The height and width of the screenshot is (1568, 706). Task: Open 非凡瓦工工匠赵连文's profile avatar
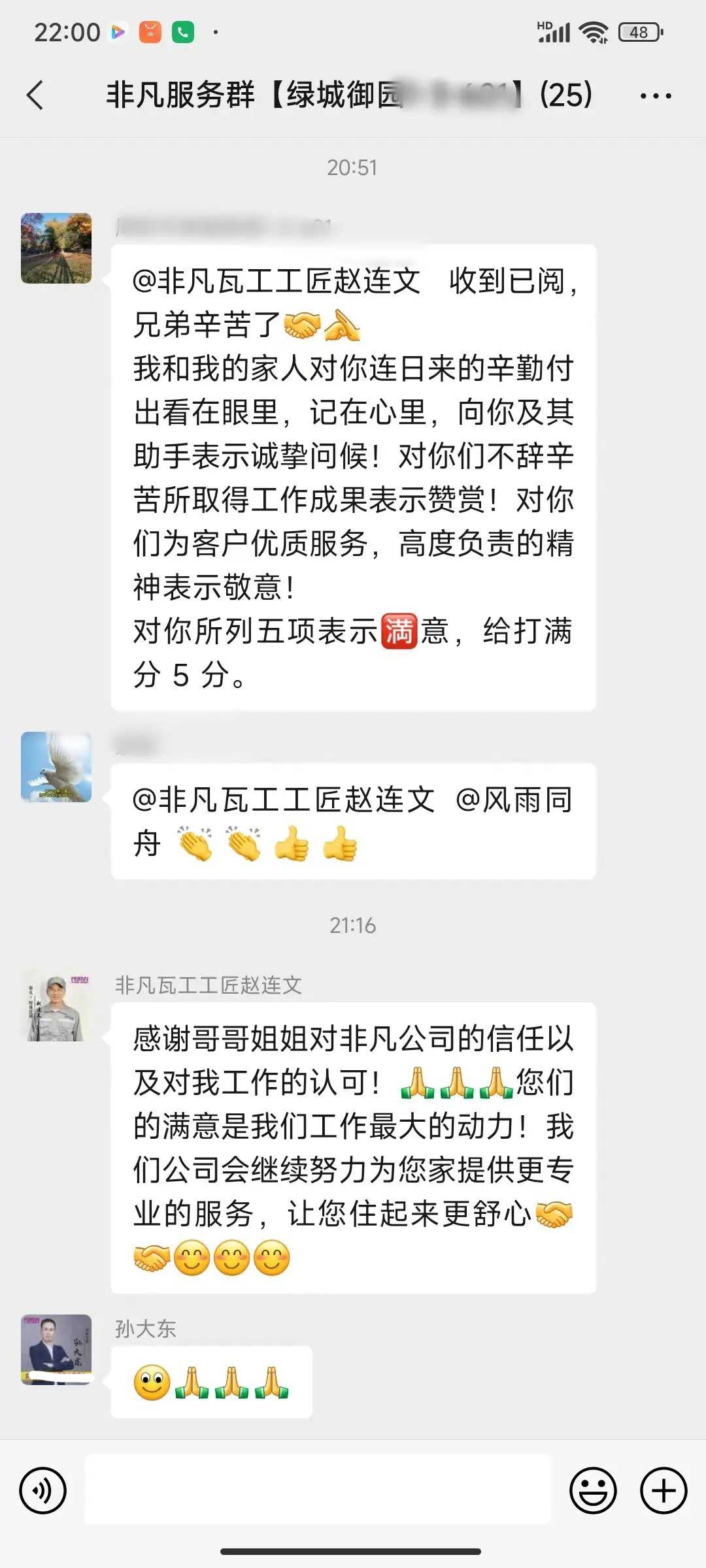click(56, 1006)
